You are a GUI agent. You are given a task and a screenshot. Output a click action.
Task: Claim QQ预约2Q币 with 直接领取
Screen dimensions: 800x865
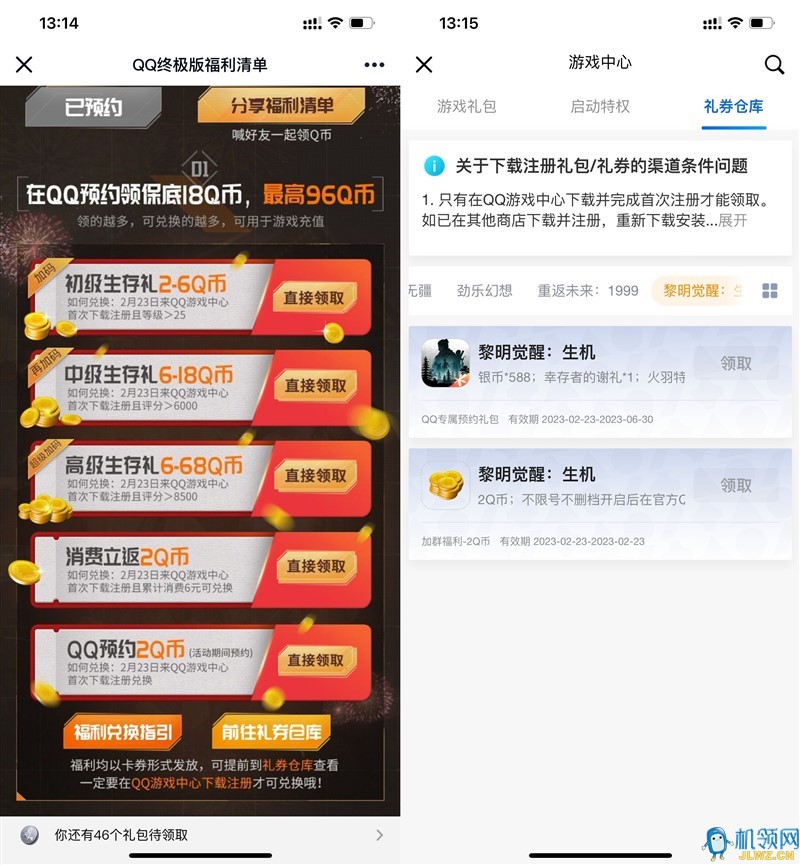pyautogui.click(x=315, y=660)
